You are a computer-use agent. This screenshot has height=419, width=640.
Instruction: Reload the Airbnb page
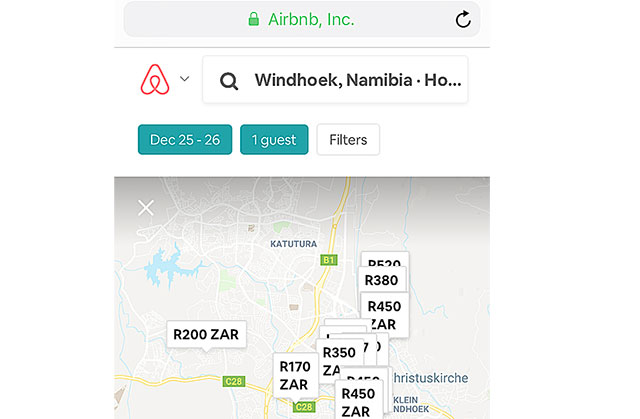pyautogui.click(x=462, y=20)
